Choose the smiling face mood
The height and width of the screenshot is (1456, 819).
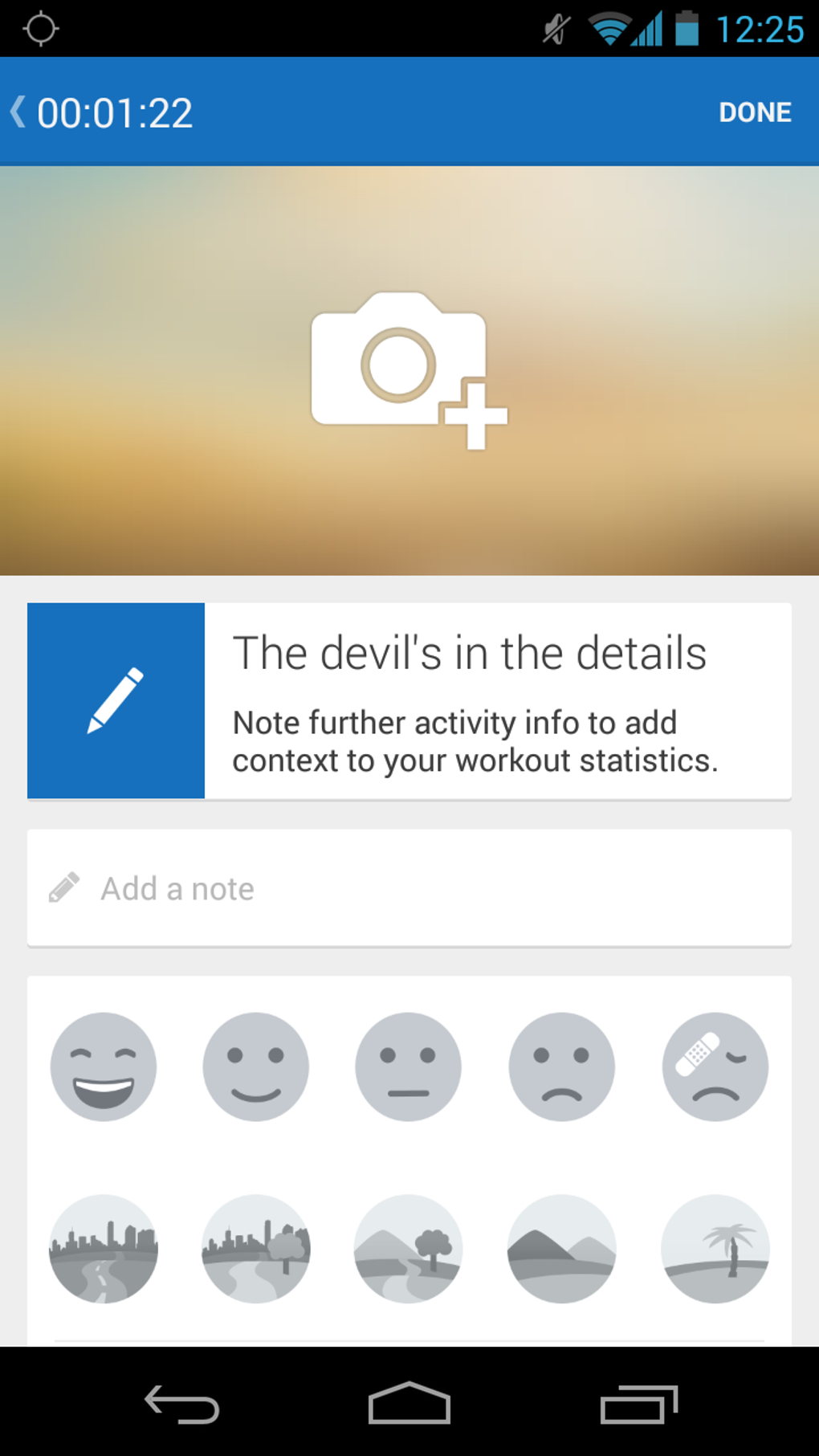tap(256, 1067)
